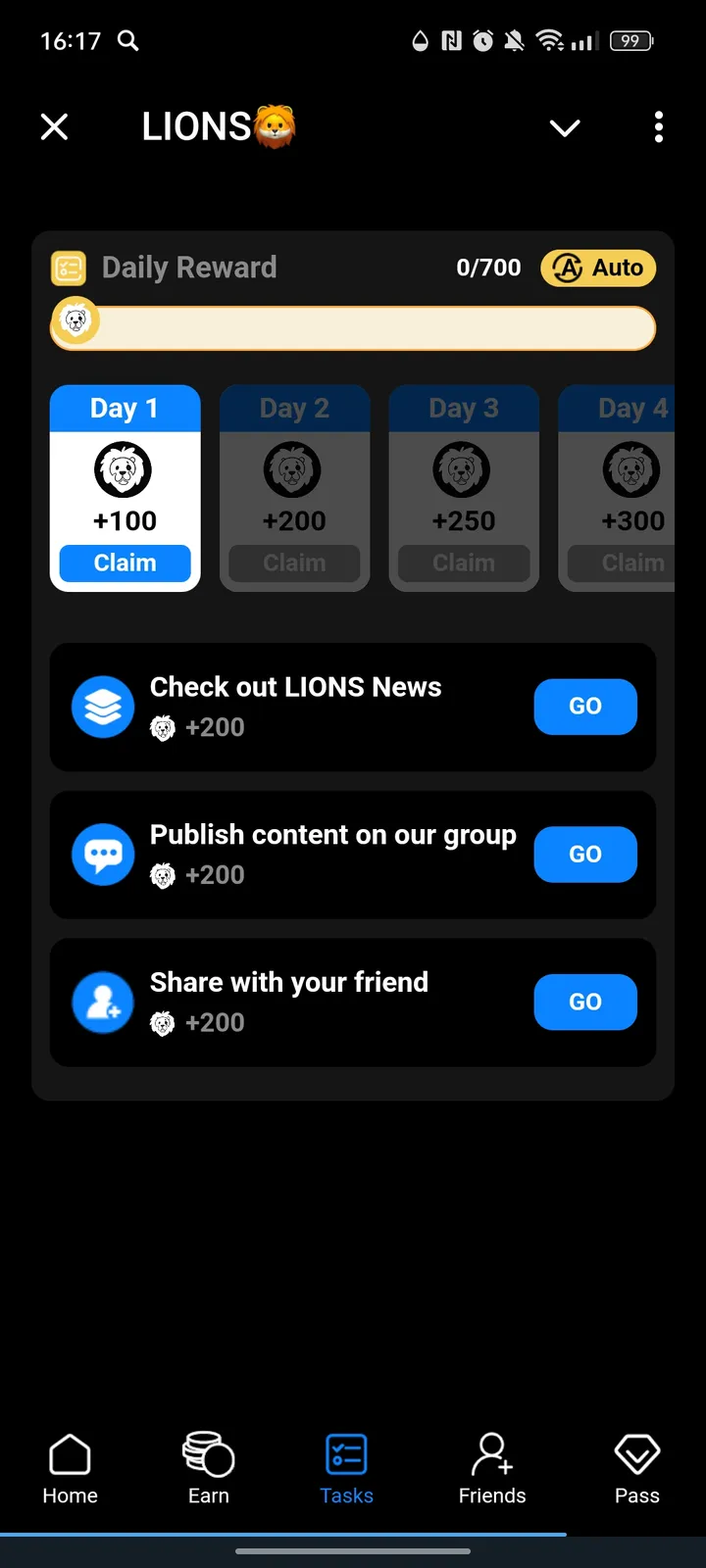Claim the Day 1 reward of 100 coins
Viewport: 706px width, 1568px height.
[125, 563]
